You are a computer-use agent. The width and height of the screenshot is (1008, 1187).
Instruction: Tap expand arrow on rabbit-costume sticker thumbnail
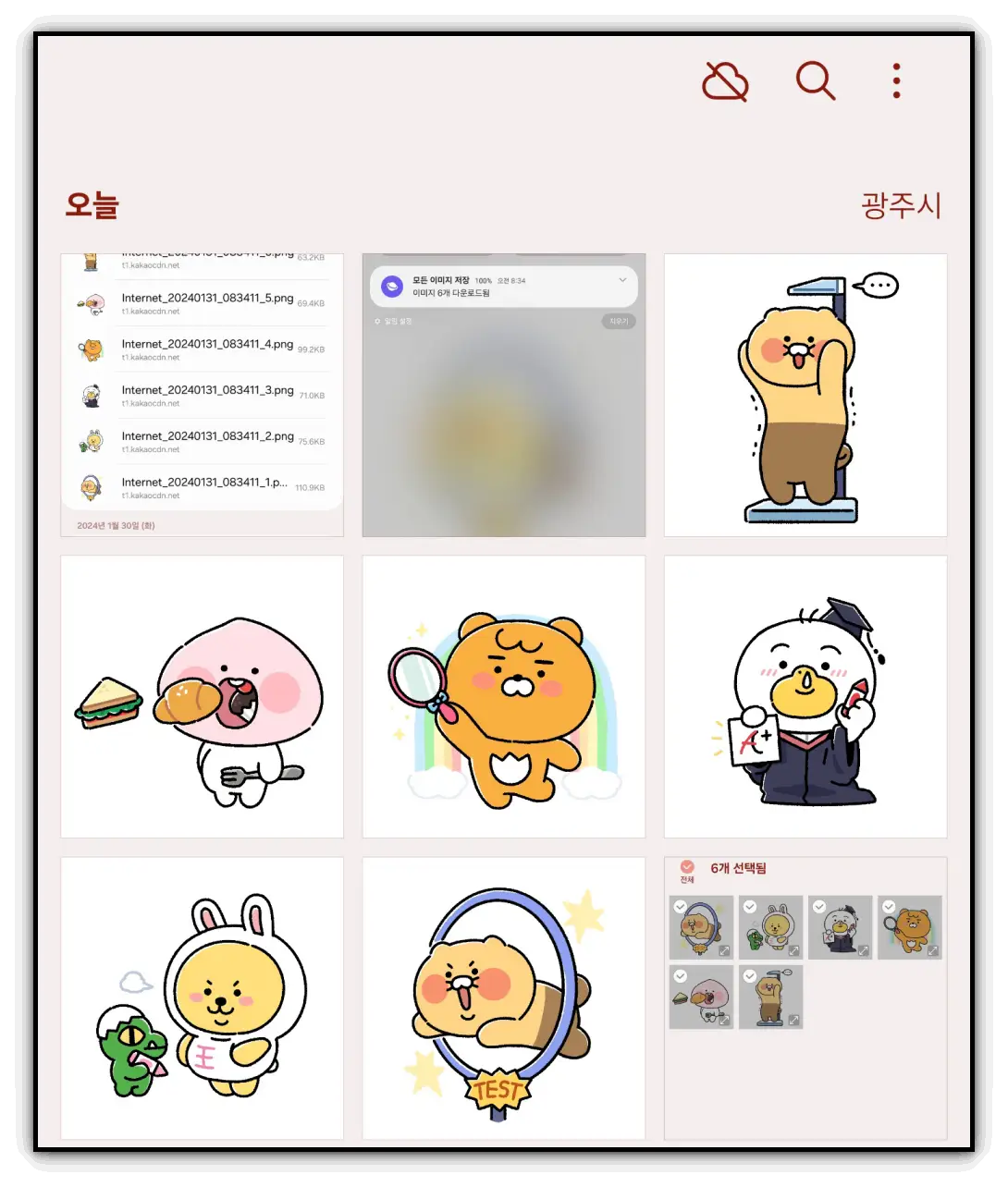coord(795,949)
